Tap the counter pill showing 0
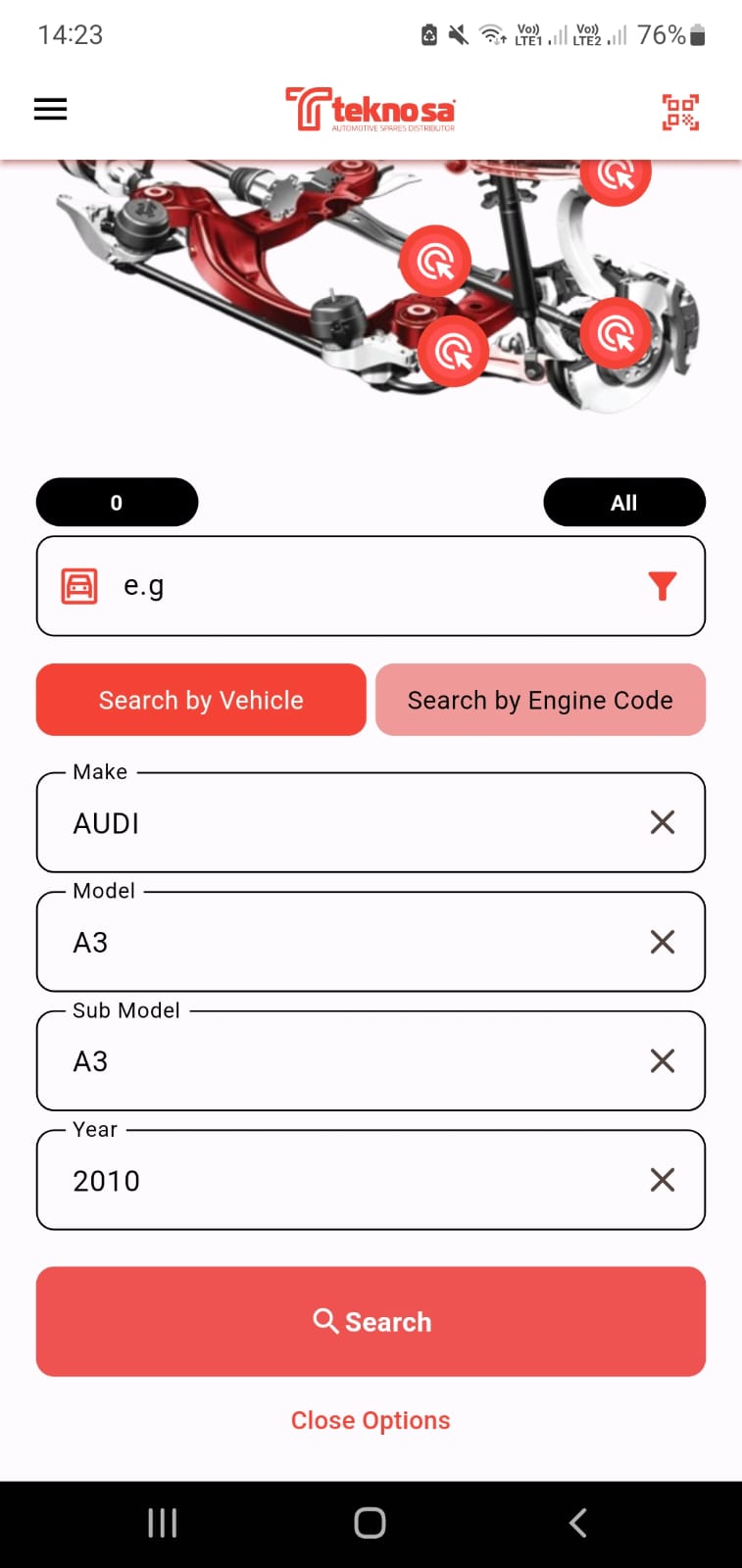The width and height of the screenshot is (742, 1568). tap(117, 502)
